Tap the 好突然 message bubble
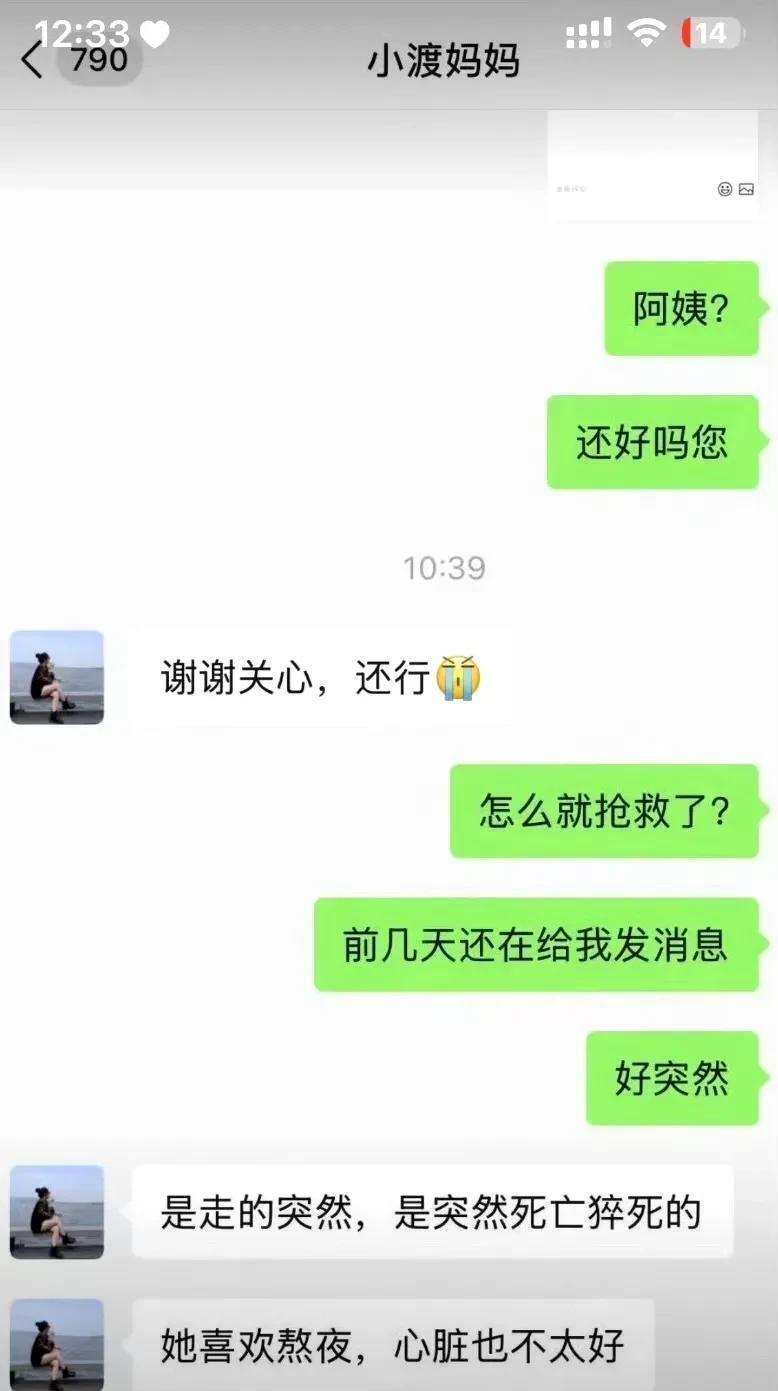 pos(671,1078)
